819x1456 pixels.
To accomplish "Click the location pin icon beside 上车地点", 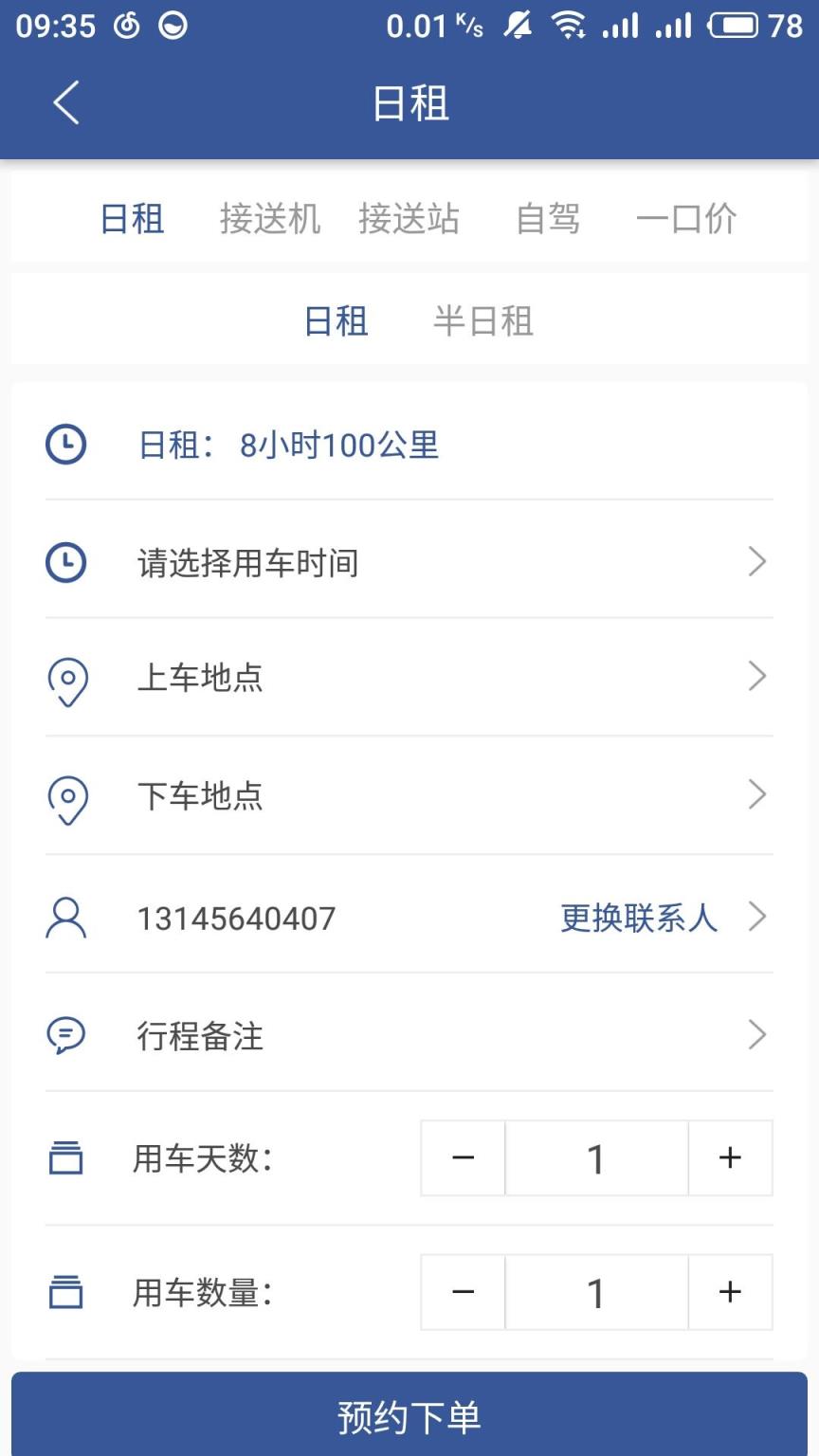I will (64, 680).
